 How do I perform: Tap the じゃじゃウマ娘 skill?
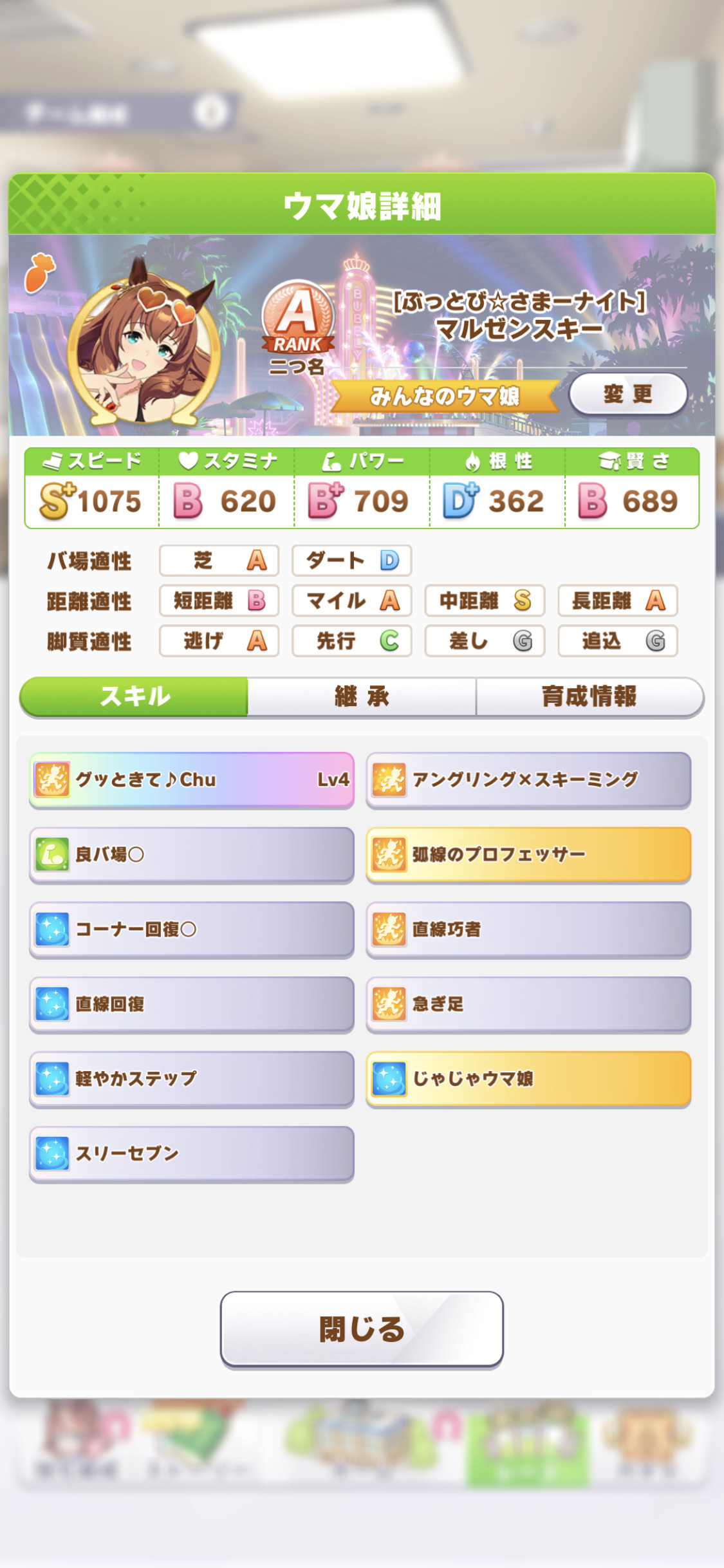[x=528, y=1079]
